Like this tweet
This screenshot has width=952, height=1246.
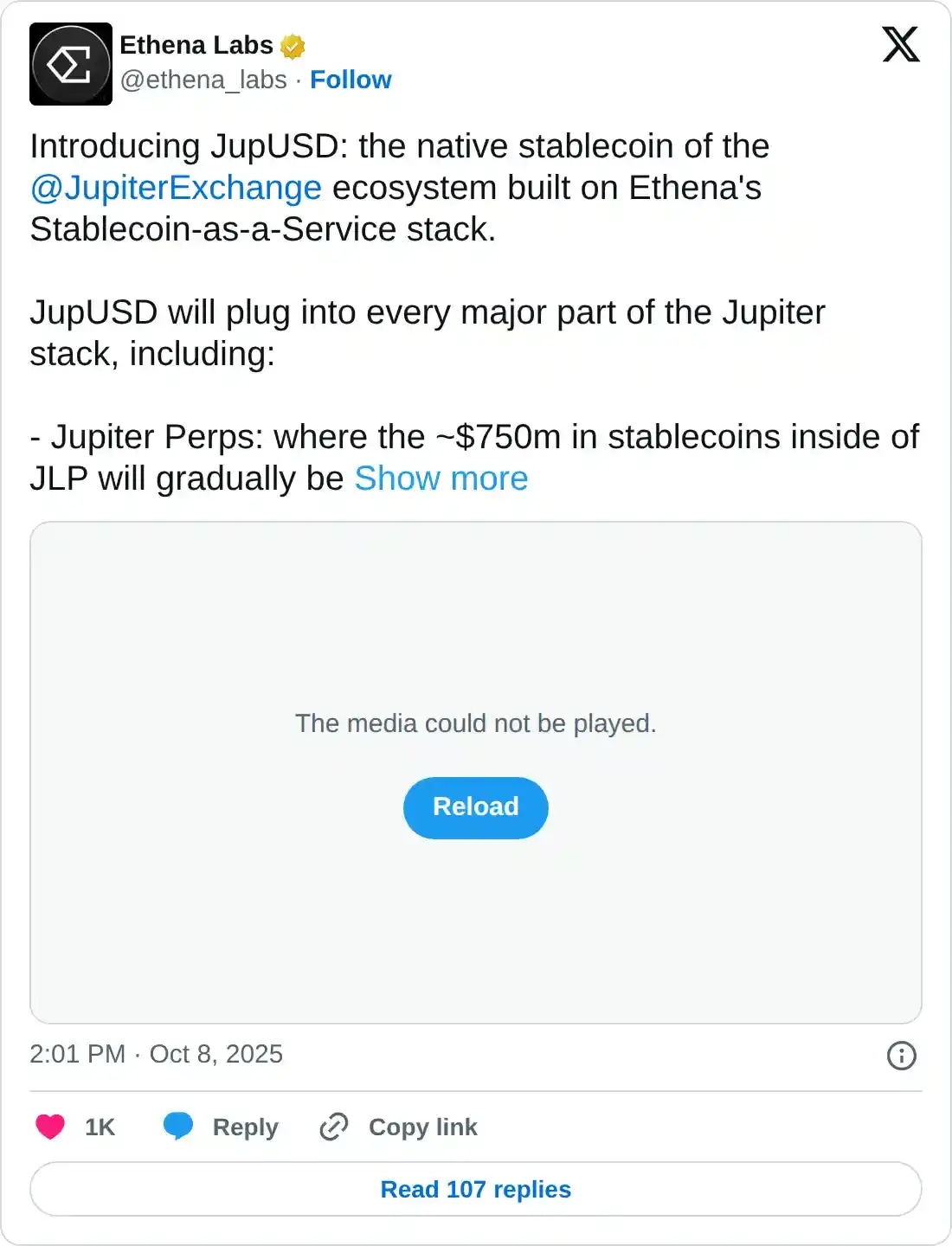pos(50,1127)
